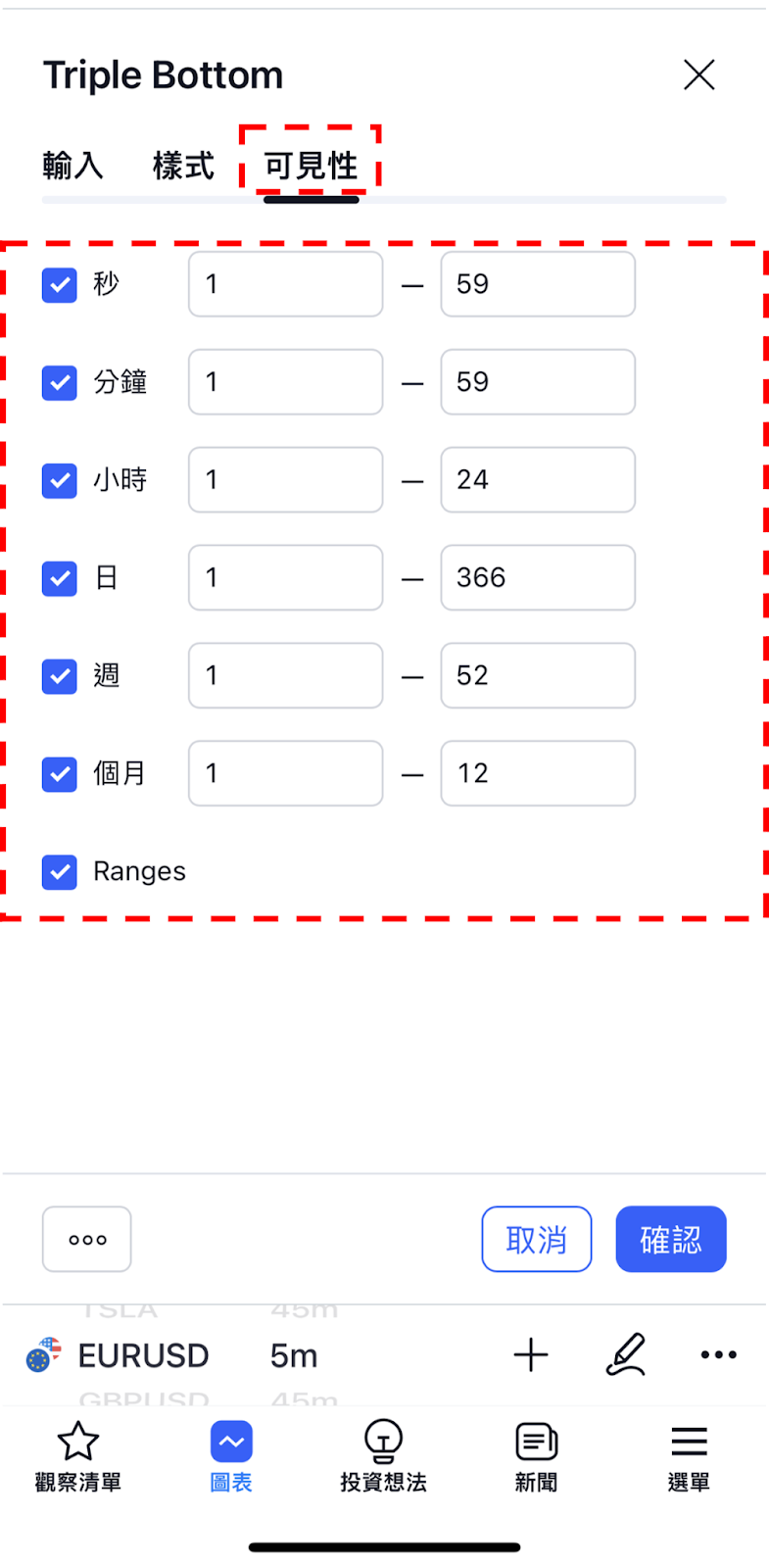Screen dimensions: 769x1568
Task: Switch to the 輸入 tab
Action: pyautogui.click(x=72, y=166)
